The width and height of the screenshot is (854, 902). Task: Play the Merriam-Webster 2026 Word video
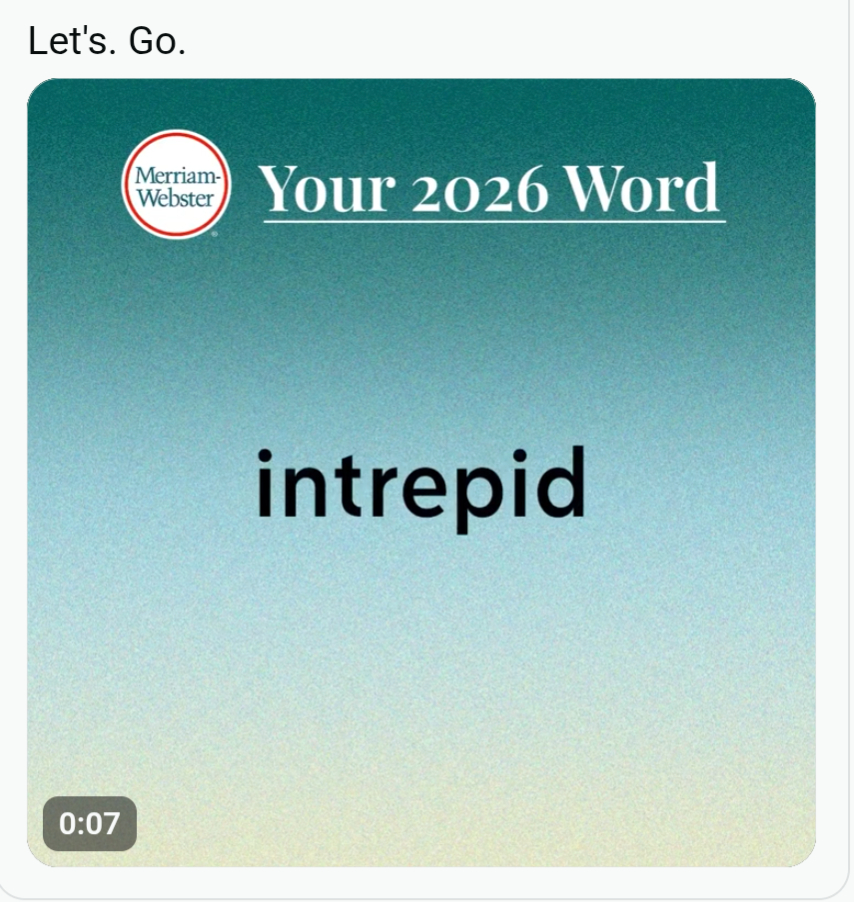[421, 472]
